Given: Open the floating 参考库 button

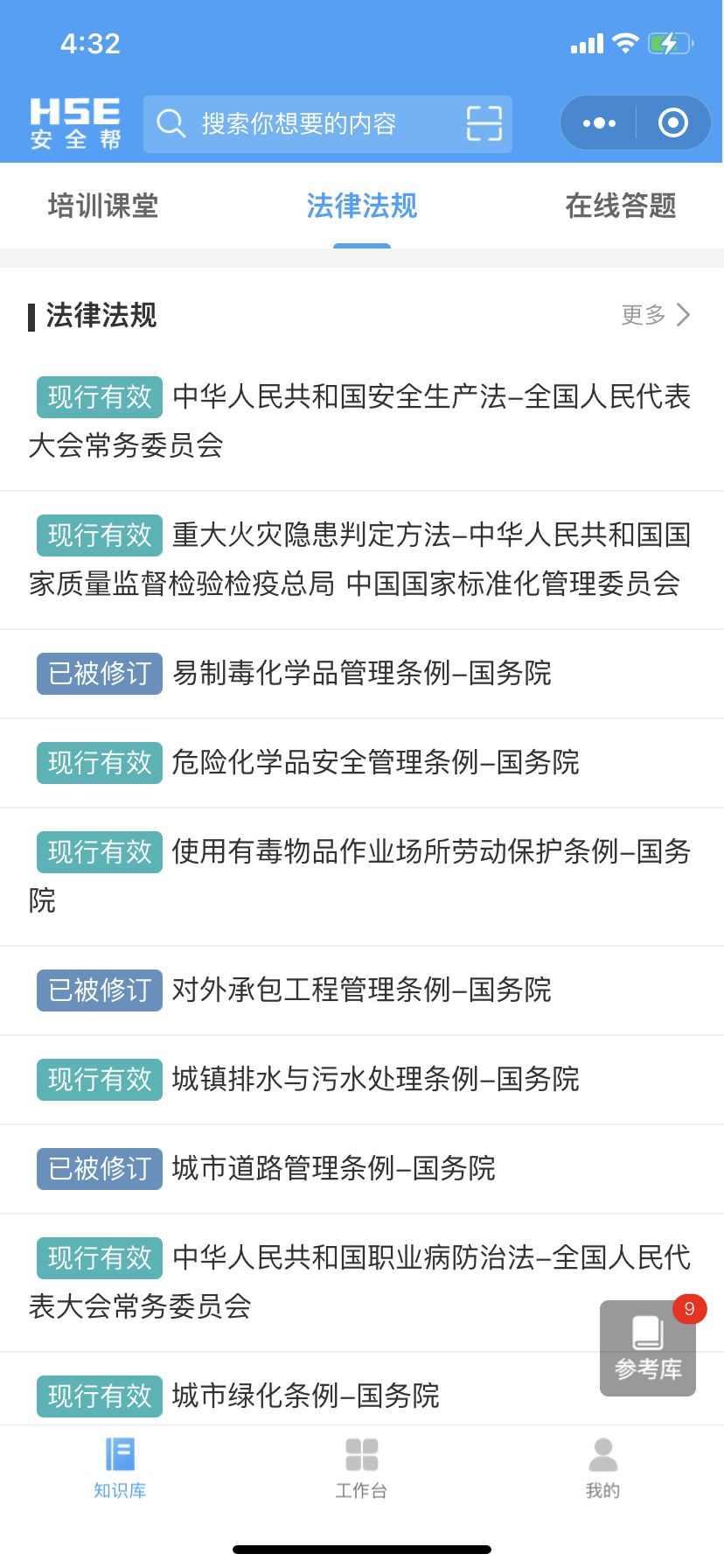Looking at the screenshot, I should (x=648, y=1348).
